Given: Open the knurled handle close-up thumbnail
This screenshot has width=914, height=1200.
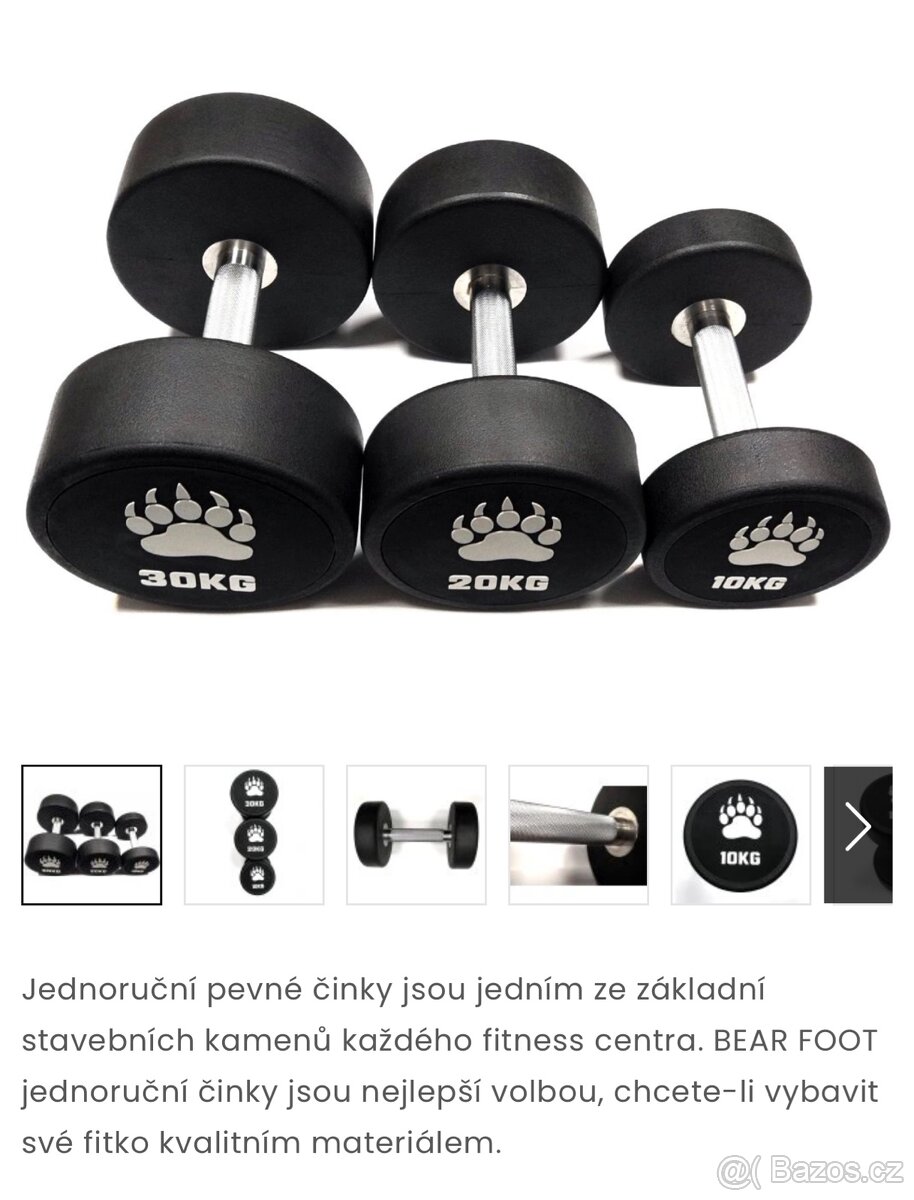Looking at the screenshot, I should pos(578,835).
